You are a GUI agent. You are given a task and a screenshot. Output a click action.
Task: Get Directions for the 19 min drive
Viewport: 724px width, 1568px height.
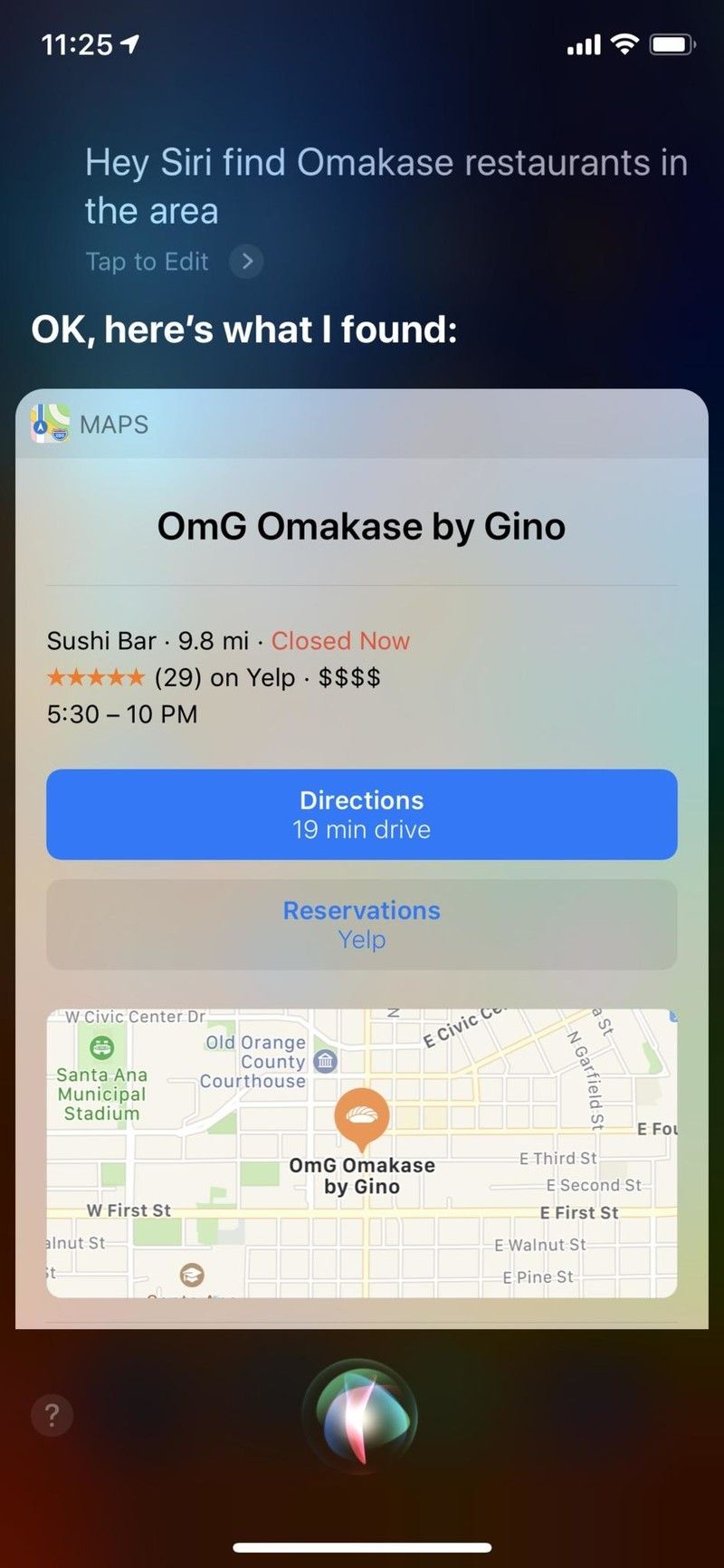[361, 814]
